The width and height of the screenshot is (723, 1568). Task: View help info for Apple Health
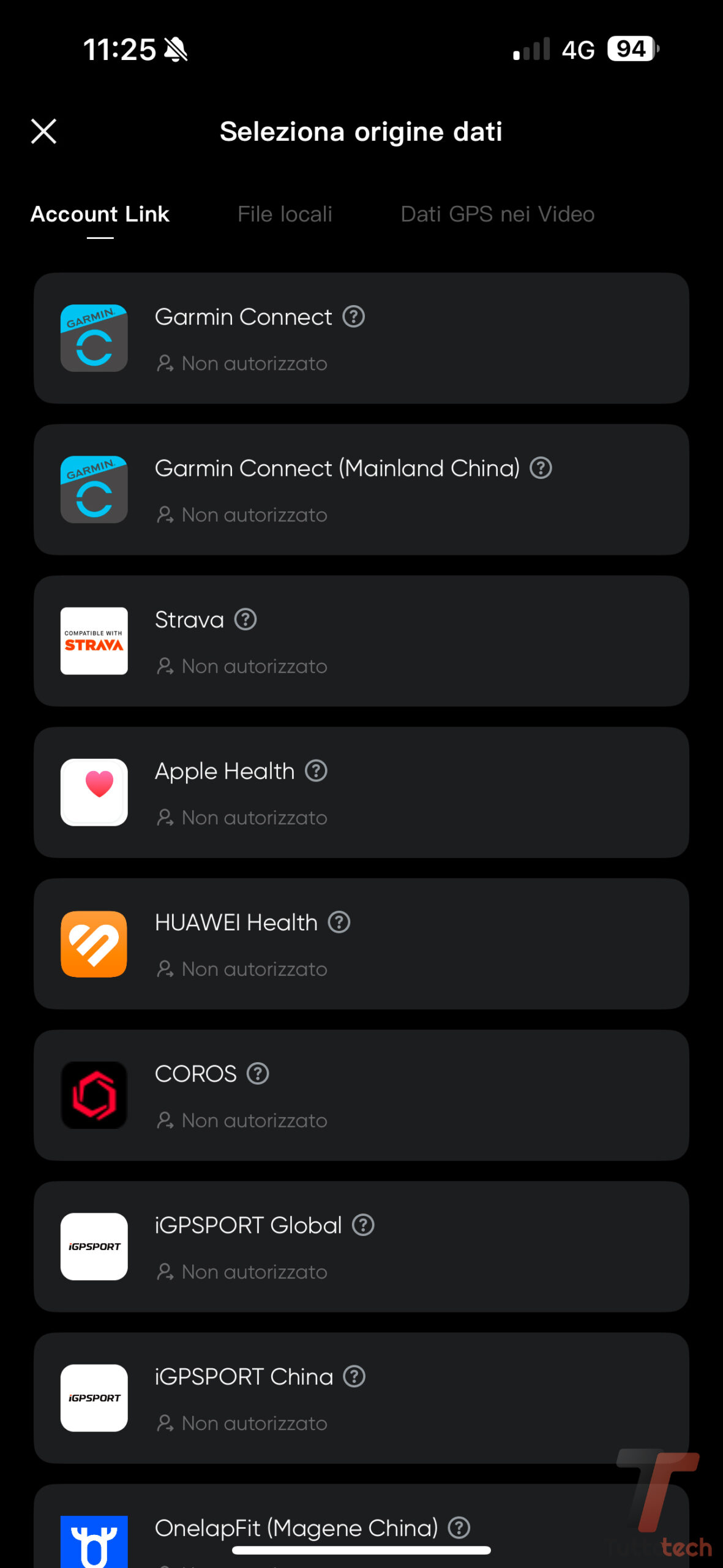click(x=316, y=771)
